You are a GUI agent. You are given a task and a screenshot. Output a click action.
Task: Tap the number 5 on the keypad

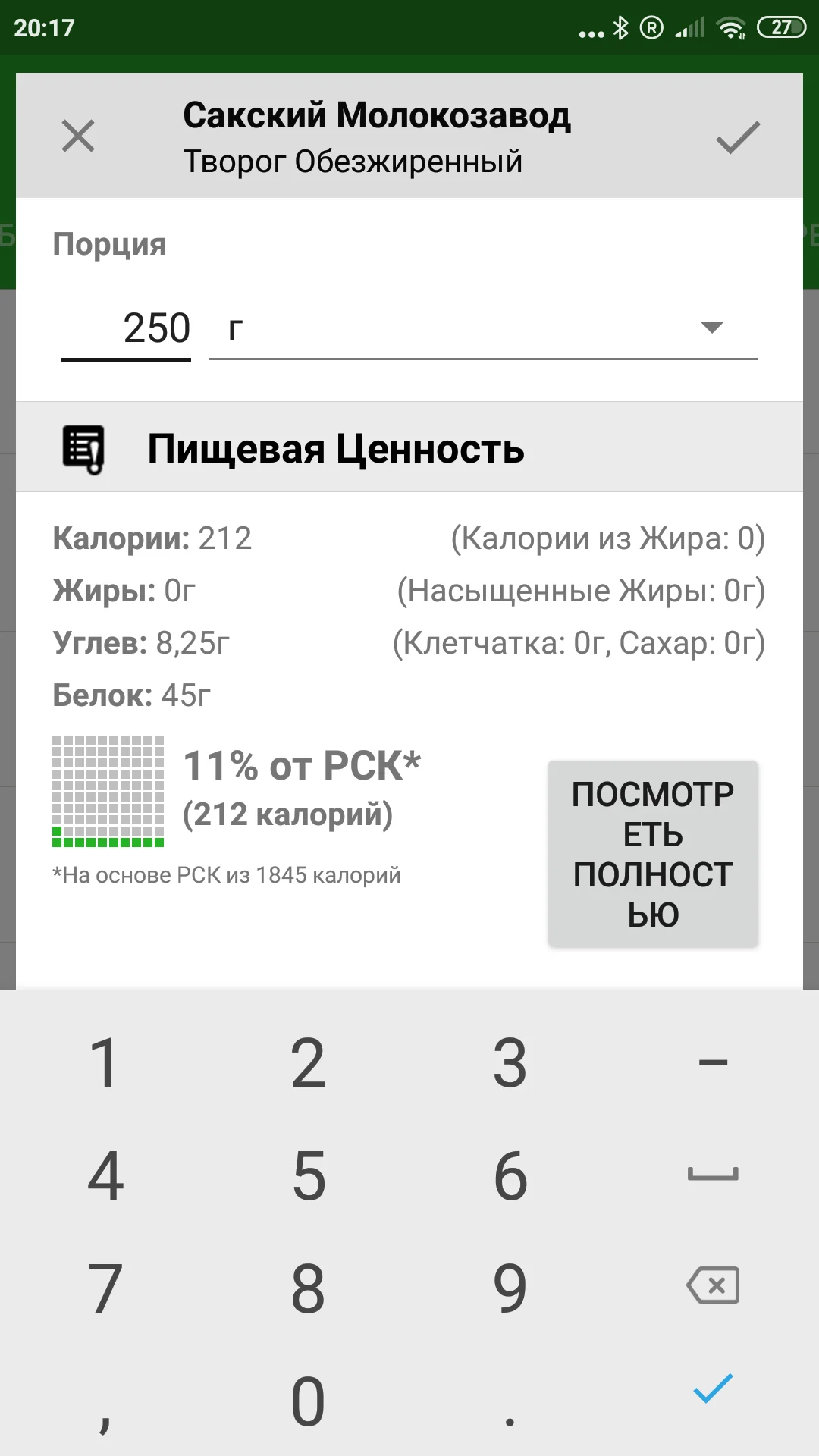308,1175
